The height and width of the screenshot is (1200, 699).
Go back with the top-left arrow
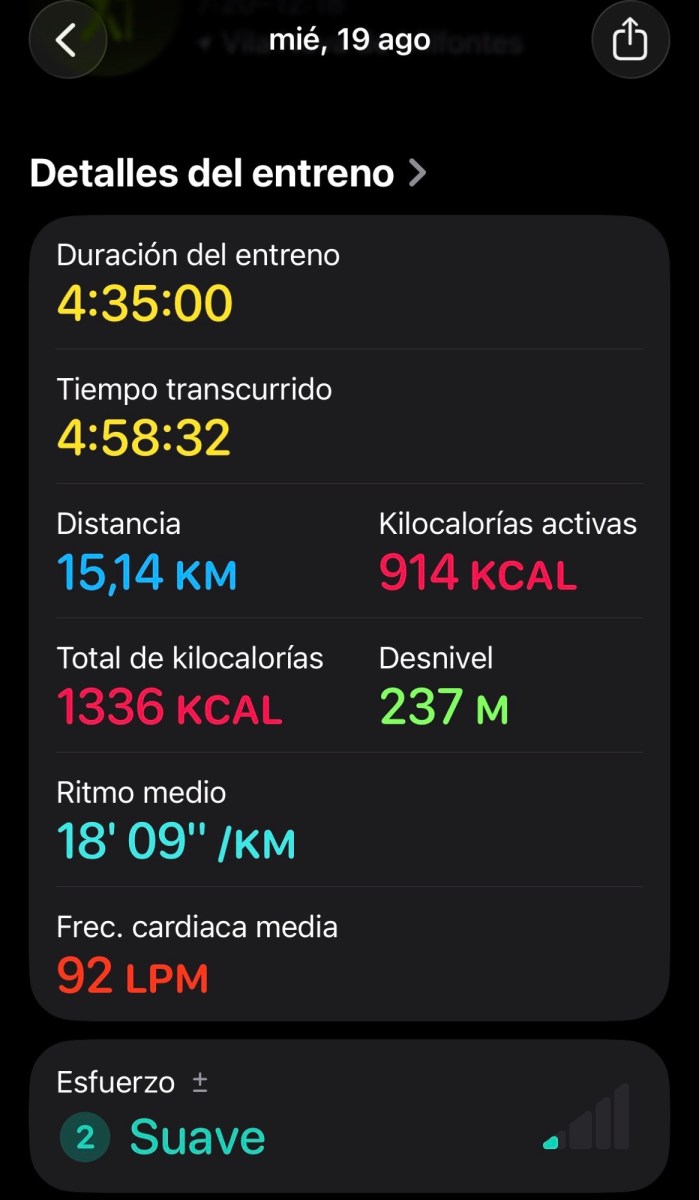click(67, 40)
